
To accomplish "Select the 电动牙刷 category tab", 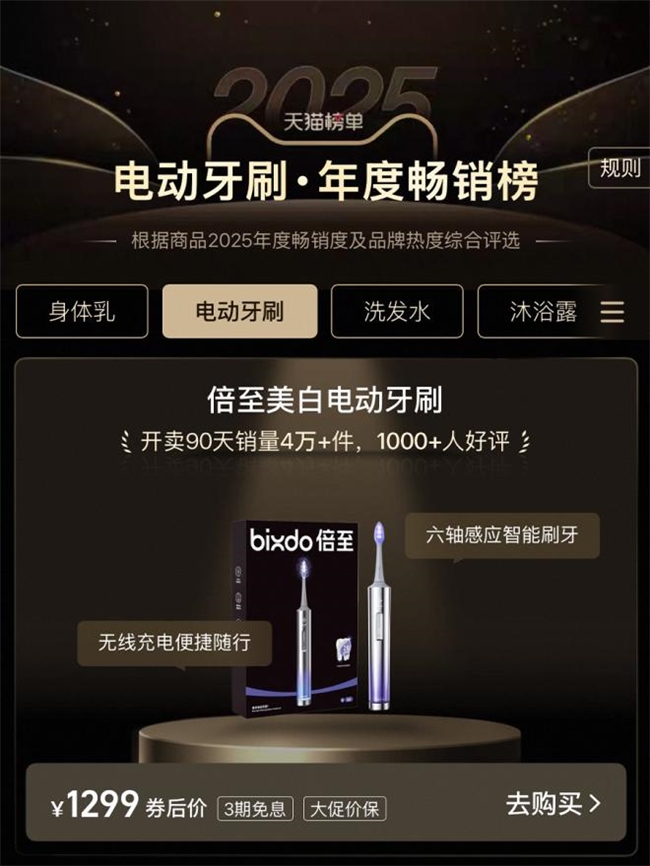I will (240, 311).
